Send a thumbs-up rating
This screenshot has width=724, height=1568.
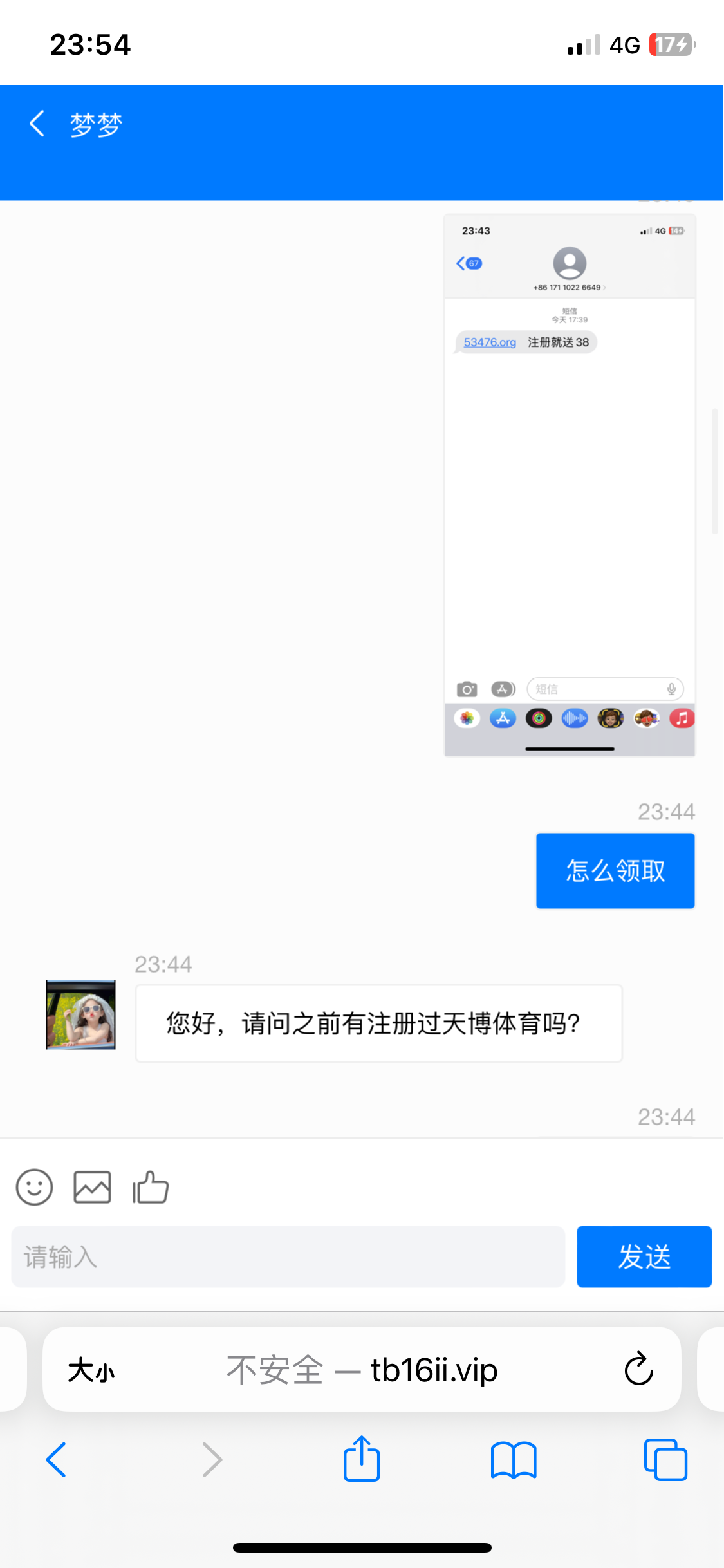click(151, 1187)
